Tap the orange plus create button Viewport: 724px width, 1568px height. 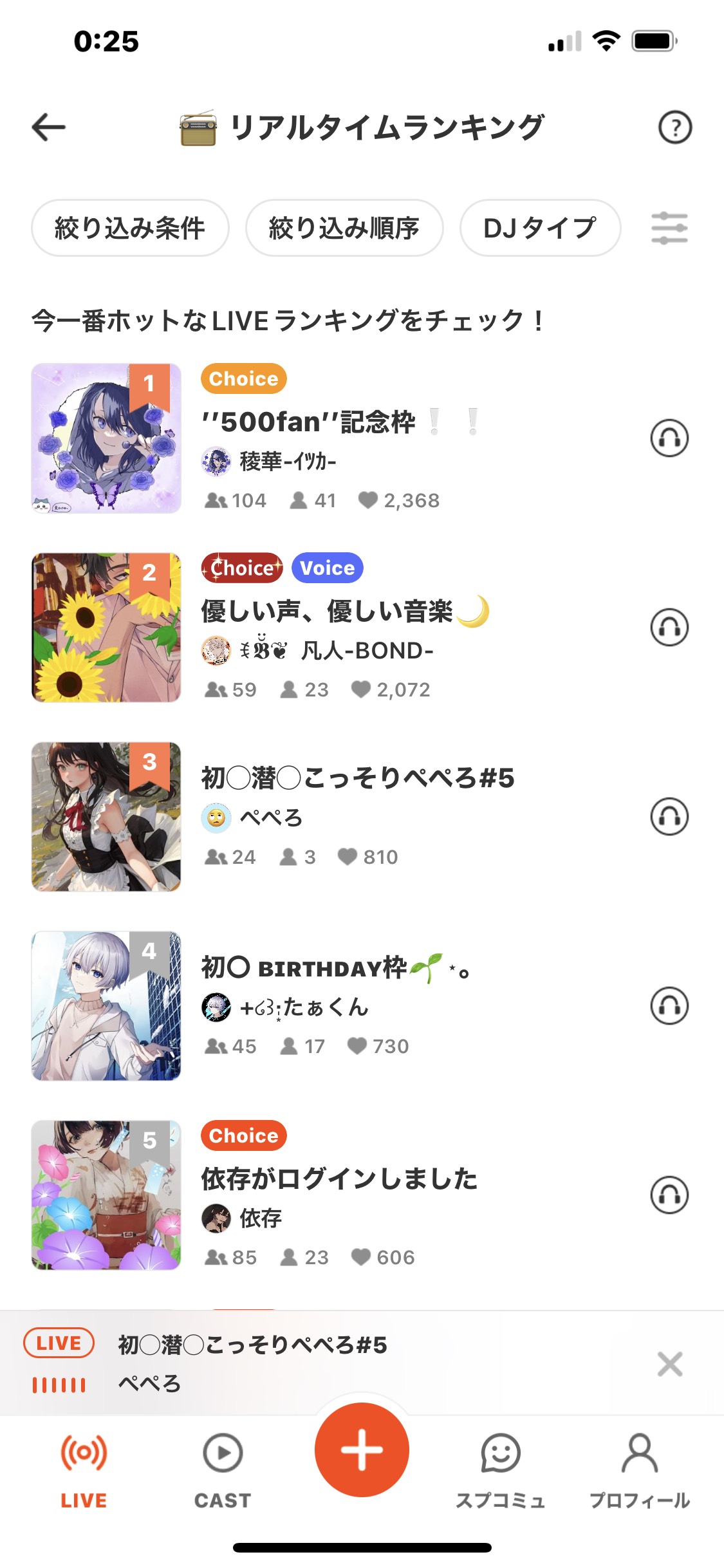pyautogui.click(x=362, y=1450)
